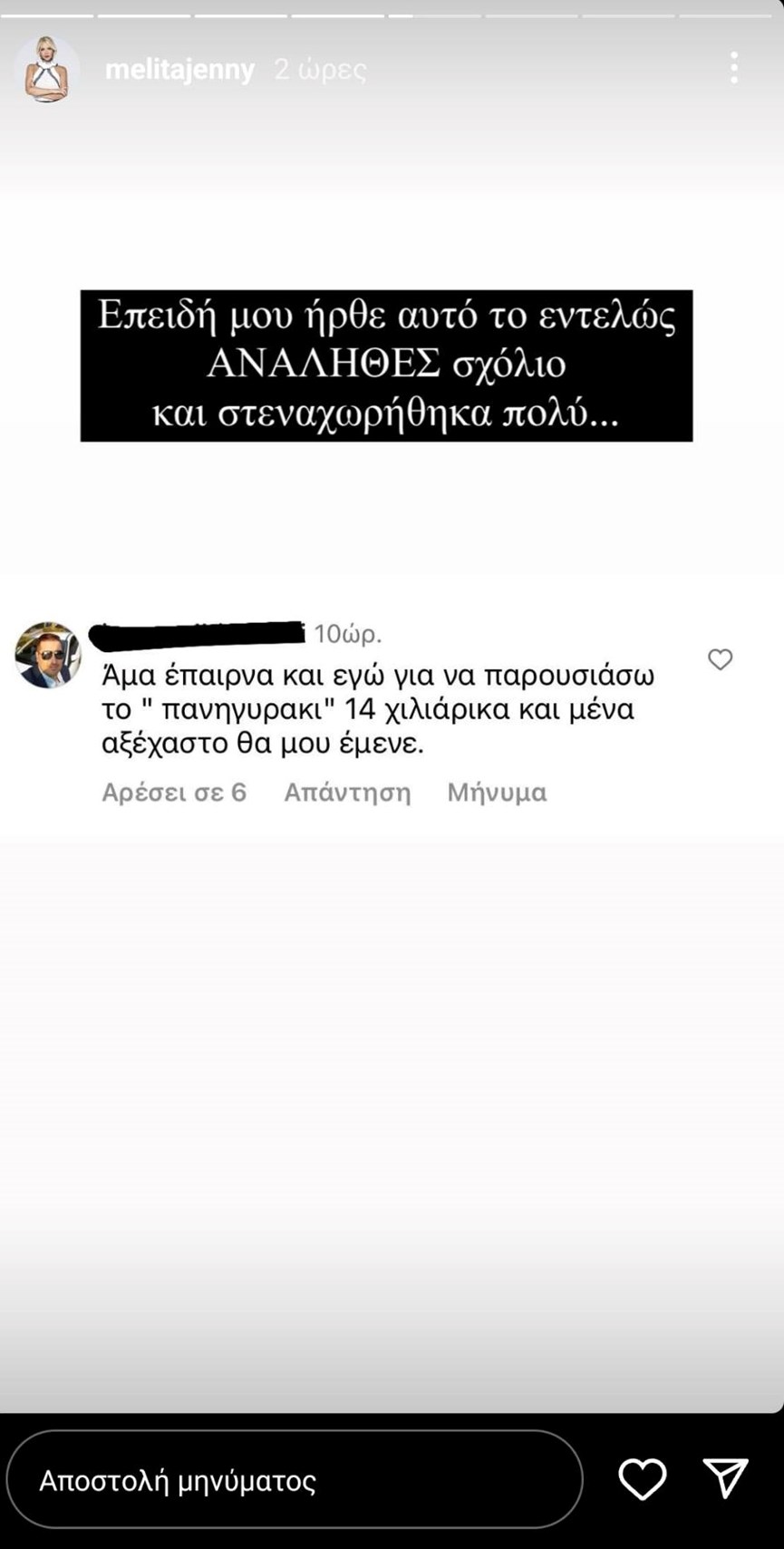784x1549 pixels.
Task: Open the story overflow menu
Action: click(x=734, y=68)
